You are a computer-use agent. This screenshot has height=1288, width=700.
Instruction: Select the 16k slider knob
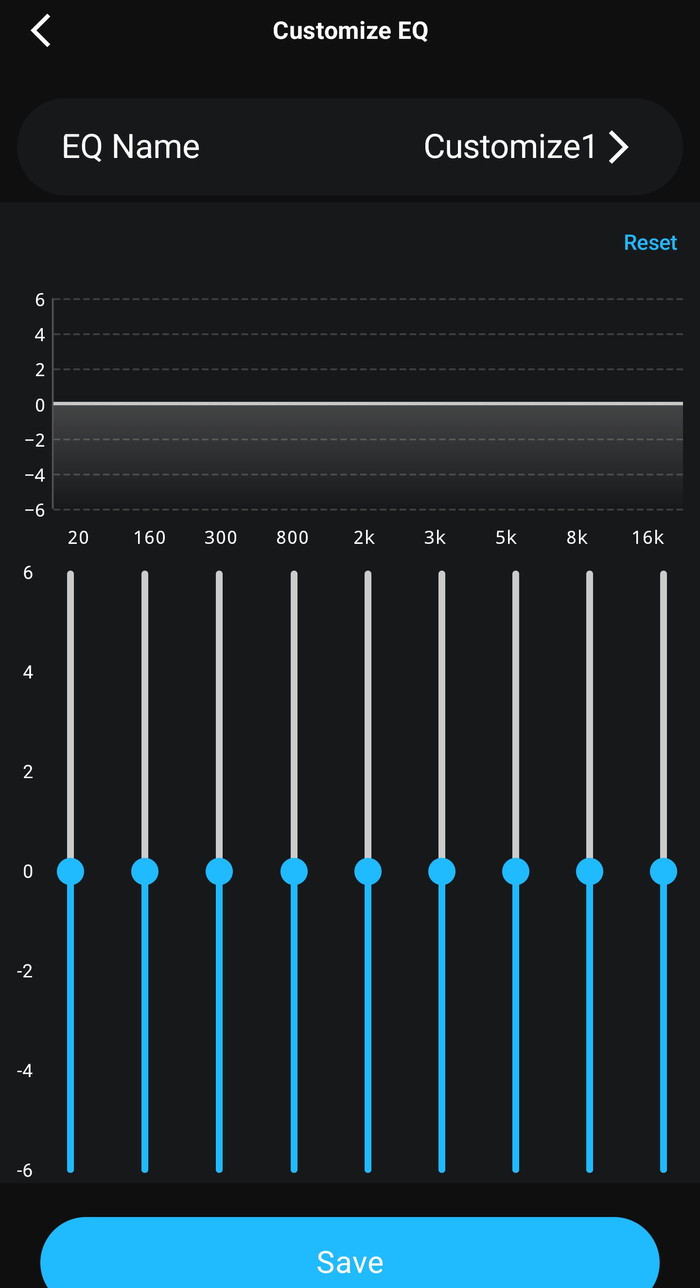[x=664, y=871]
